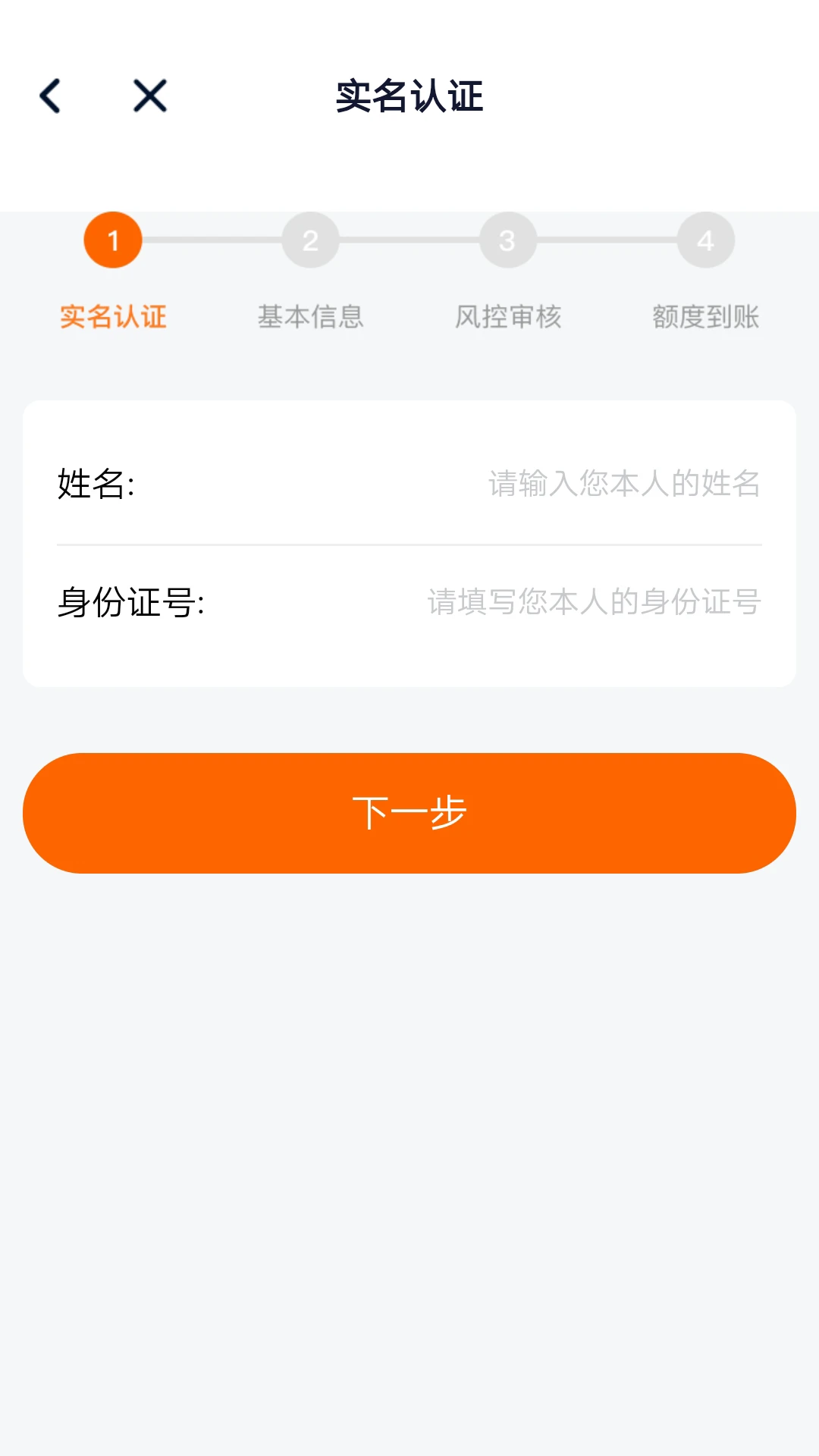Tap the 实名认证 page title
The image size is (819, 1456).
(x=409, y=96)
